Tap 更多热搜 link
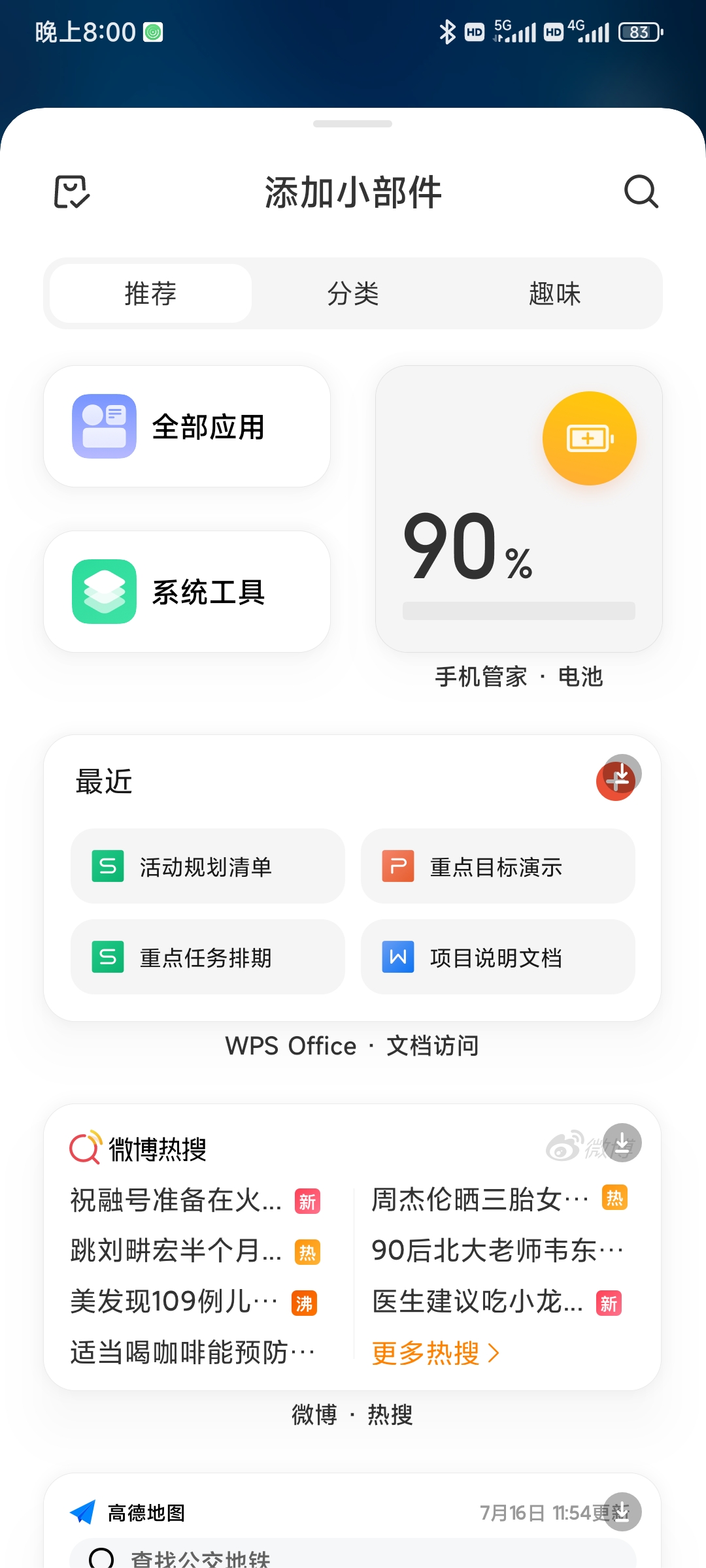The image size is (706, 1568). click(x=435, y=1352)
